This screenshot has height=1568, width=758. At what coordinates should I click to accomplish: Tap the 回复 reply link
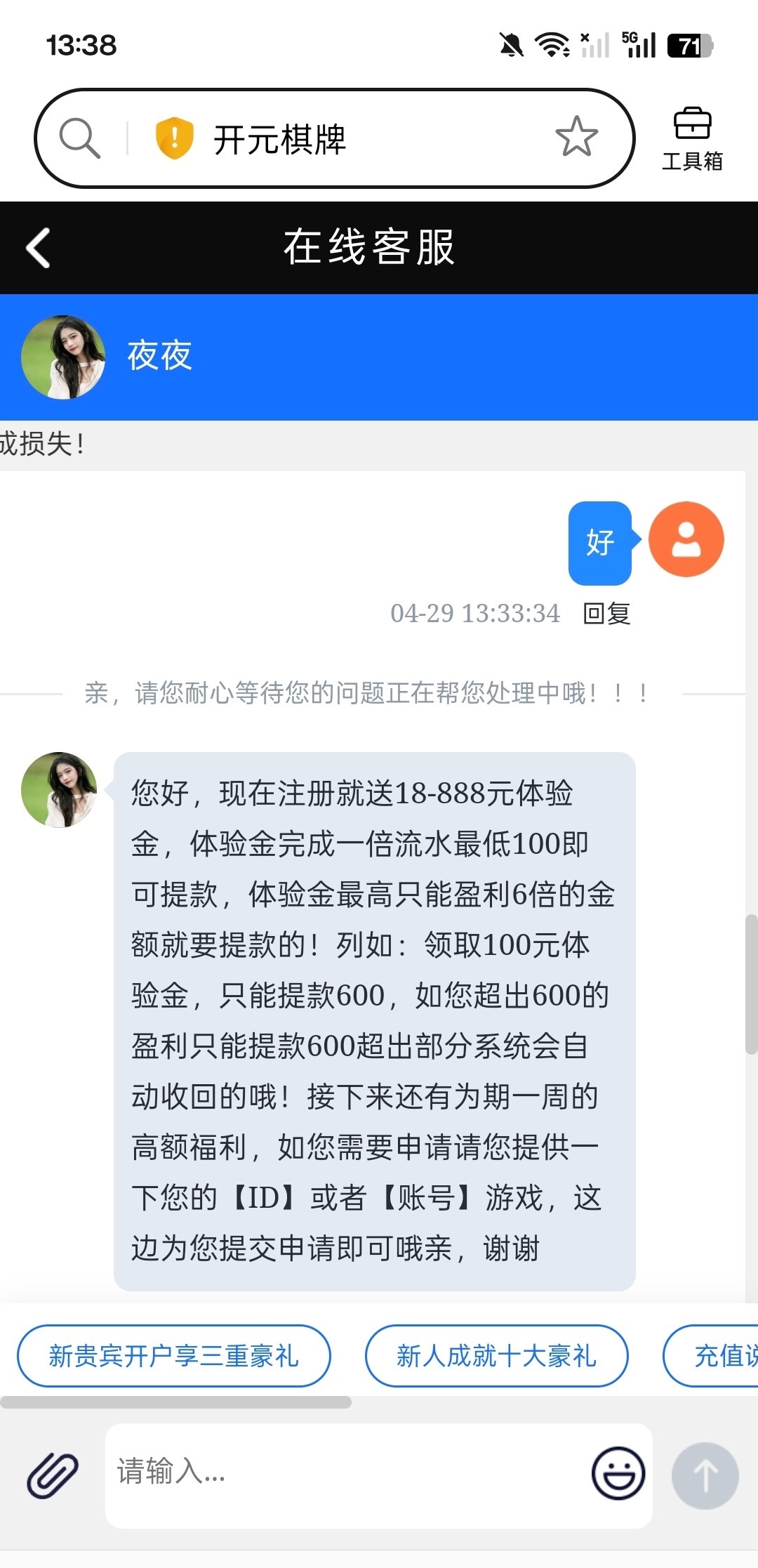click(606, 613)
